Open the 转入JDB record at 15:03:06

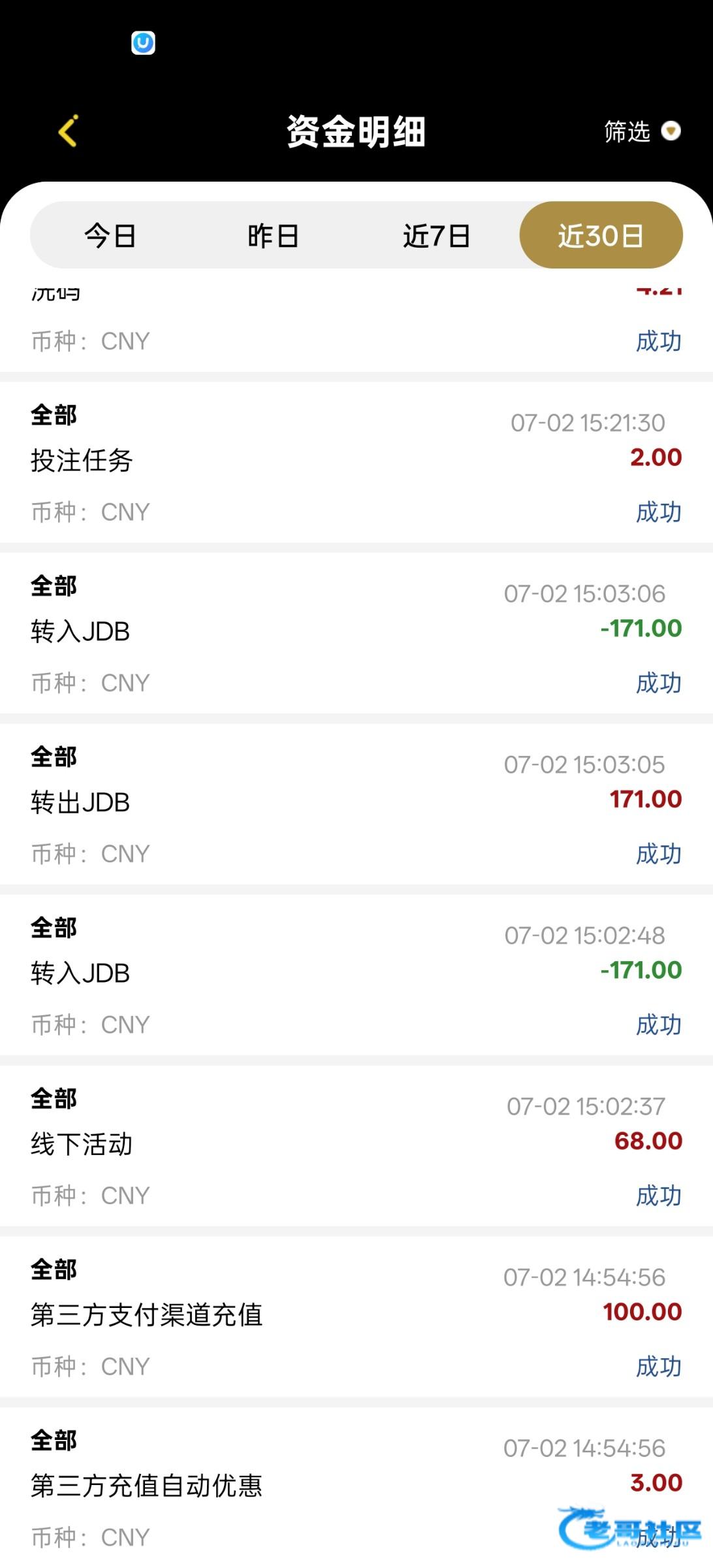(356, 633)
